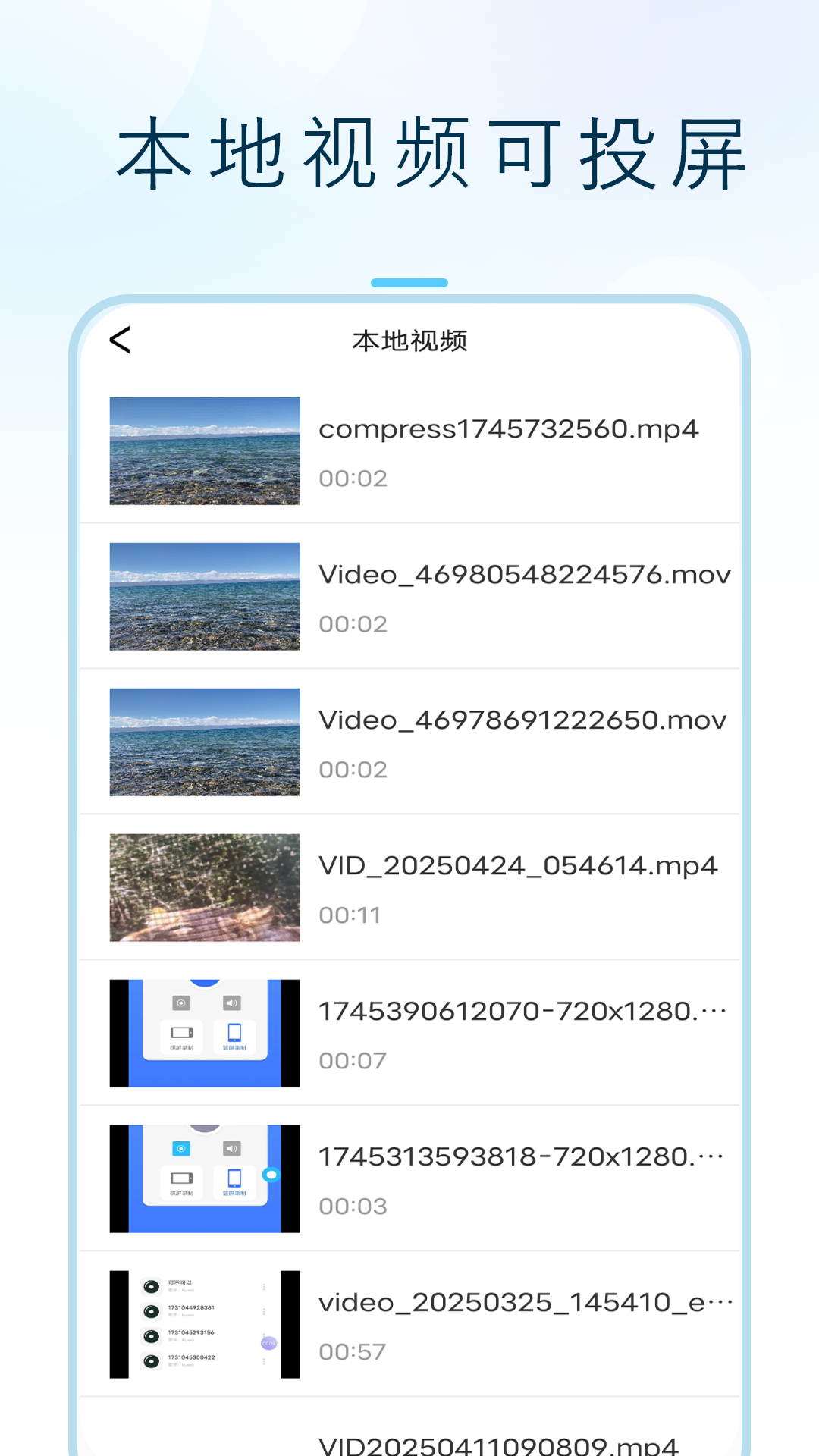Image resolution: width=819 pixels, height=1456 pixels.
Task: Click blue screen-record thumbnail of 1745390612070
Action: tap(203, 1032)
